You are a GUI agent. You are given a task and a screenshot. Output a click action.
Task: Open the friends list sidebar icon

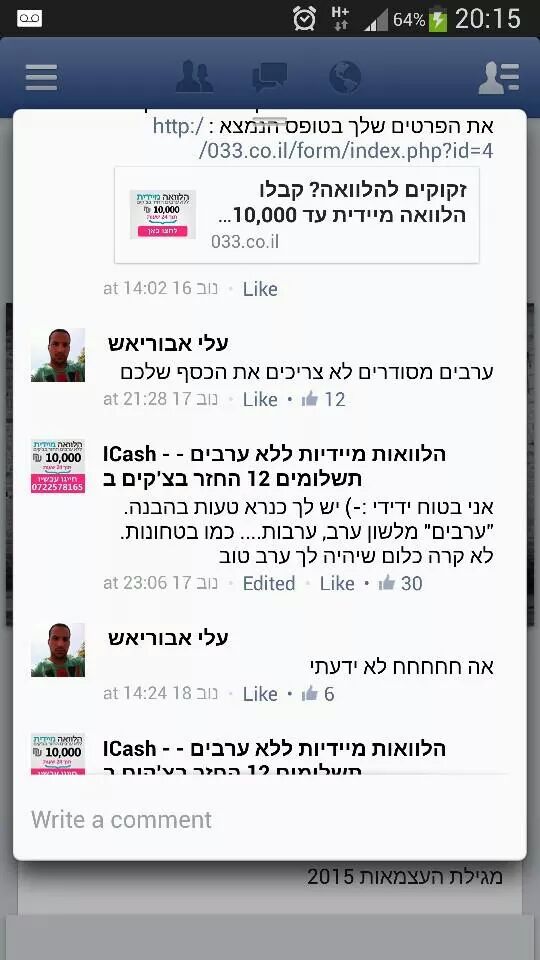pos(498,78)
